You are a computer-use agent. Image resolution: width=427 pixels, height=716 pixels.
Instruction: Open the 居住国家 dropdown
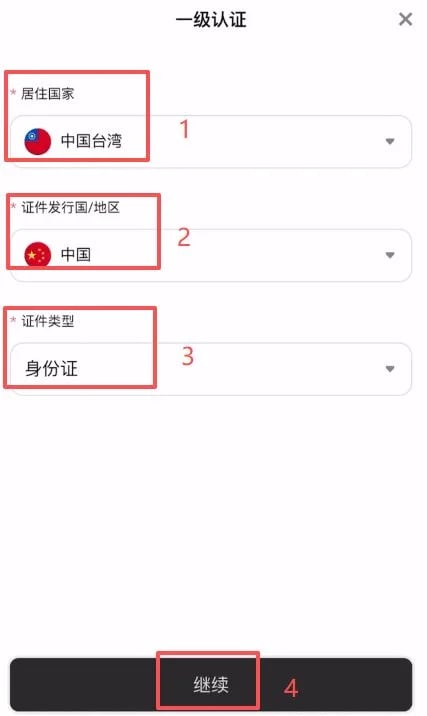211,141
